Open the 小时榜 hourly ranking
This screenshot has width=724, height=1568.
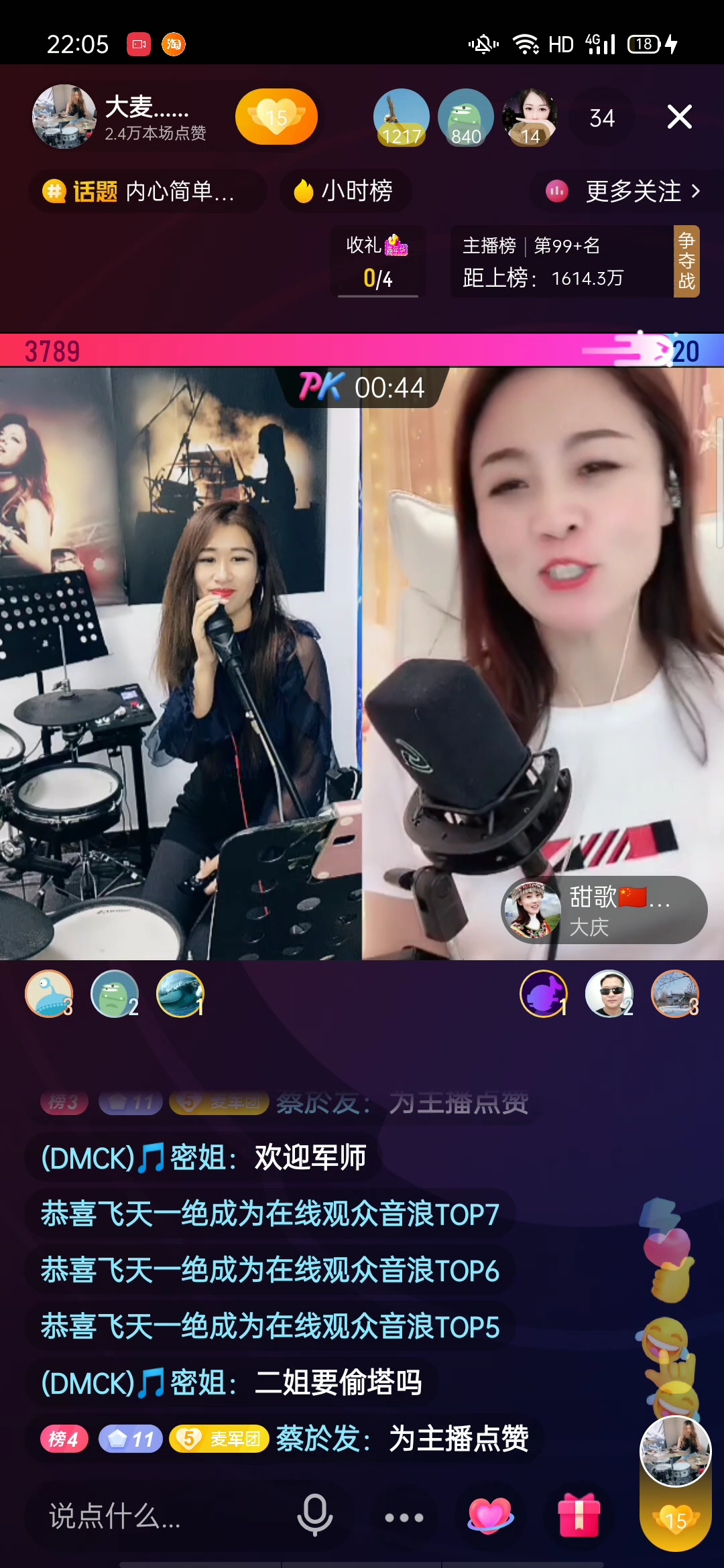click(x=345, y=192)
